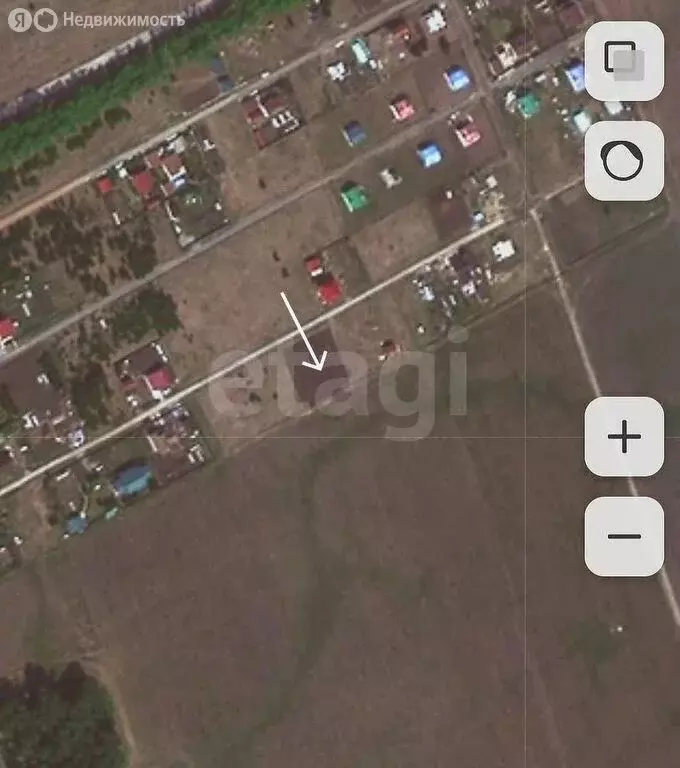Activate the draw-area selection tool
Viewport: 680px width, 768px height.
coord(624,160)
